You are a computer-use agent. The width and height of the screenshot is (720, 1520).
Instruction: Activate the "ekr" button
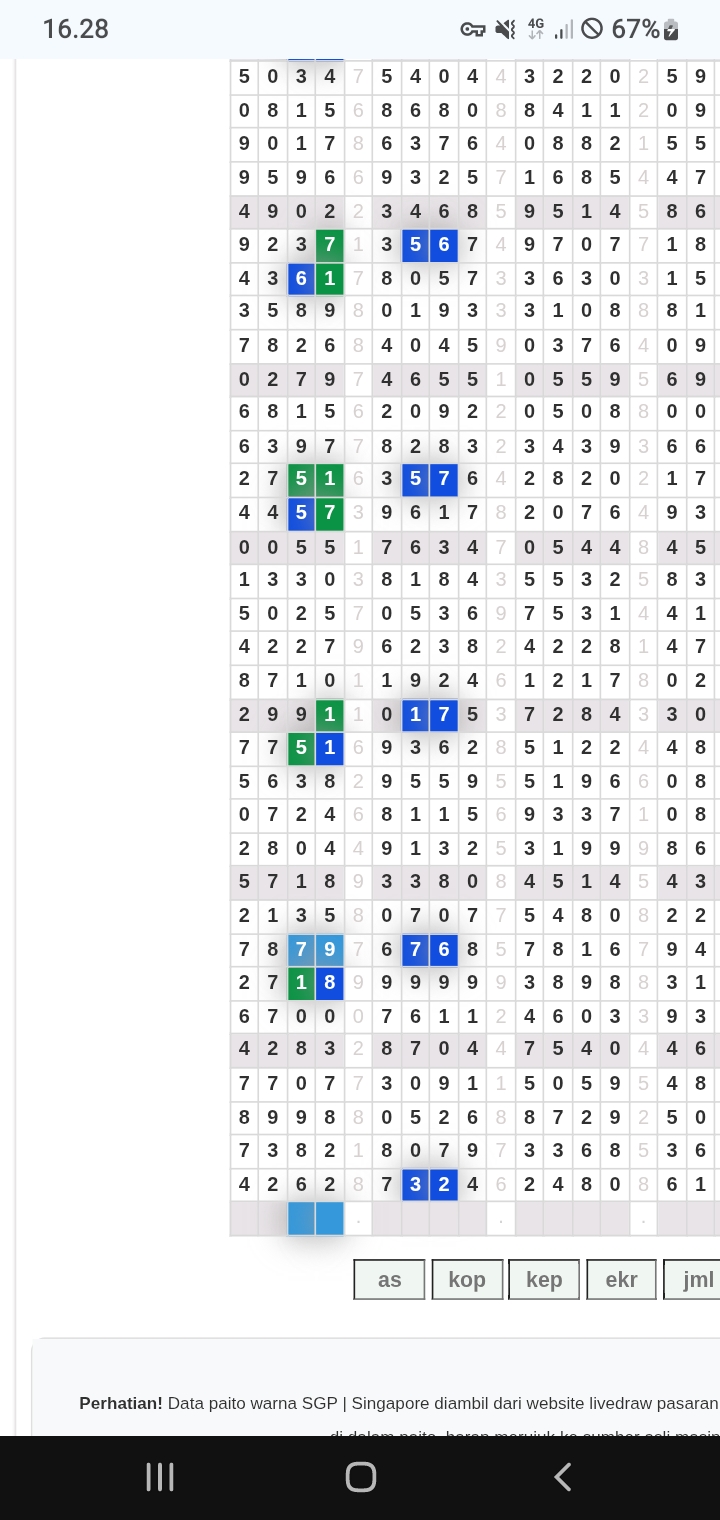(621, 1279)
